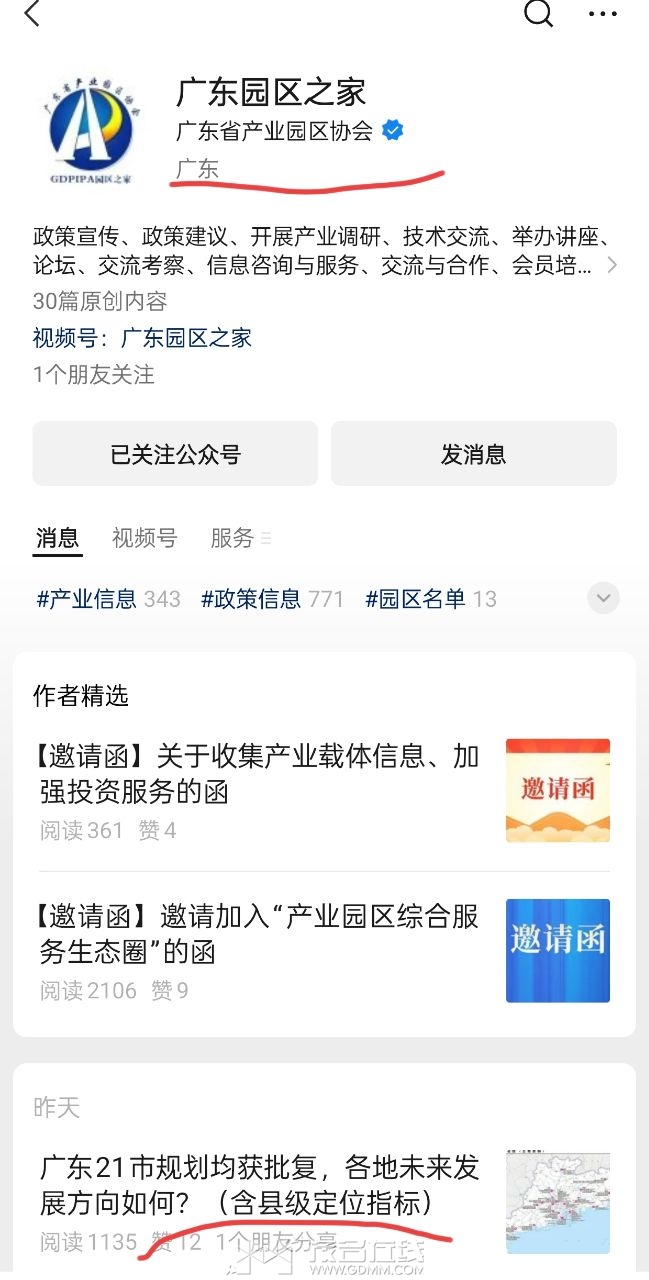Open the three-dot overflow menu

[x=603, y=14]
